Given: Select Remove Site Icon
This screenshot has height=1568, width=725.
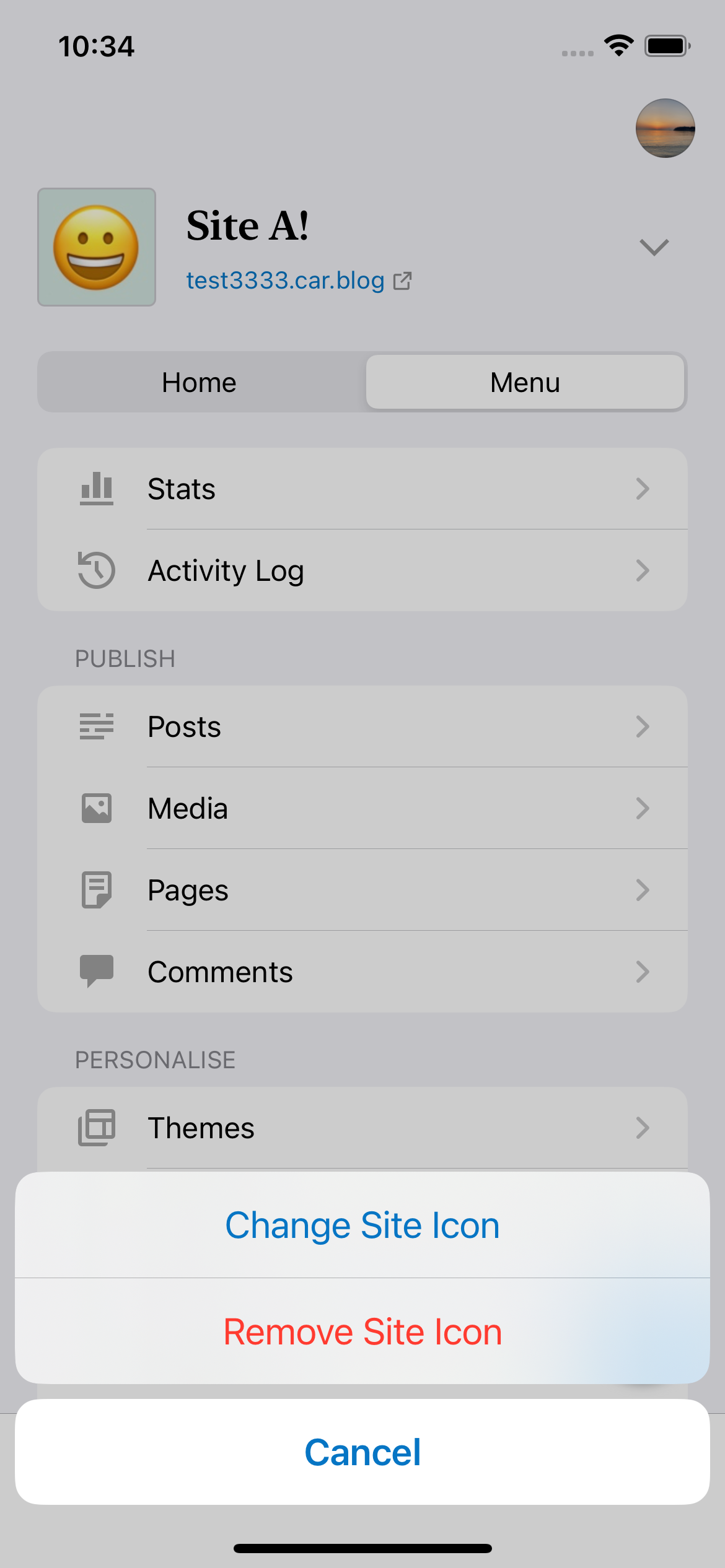Looking at the screenshot, I should pyautogui.click(x=362, y=1331).
